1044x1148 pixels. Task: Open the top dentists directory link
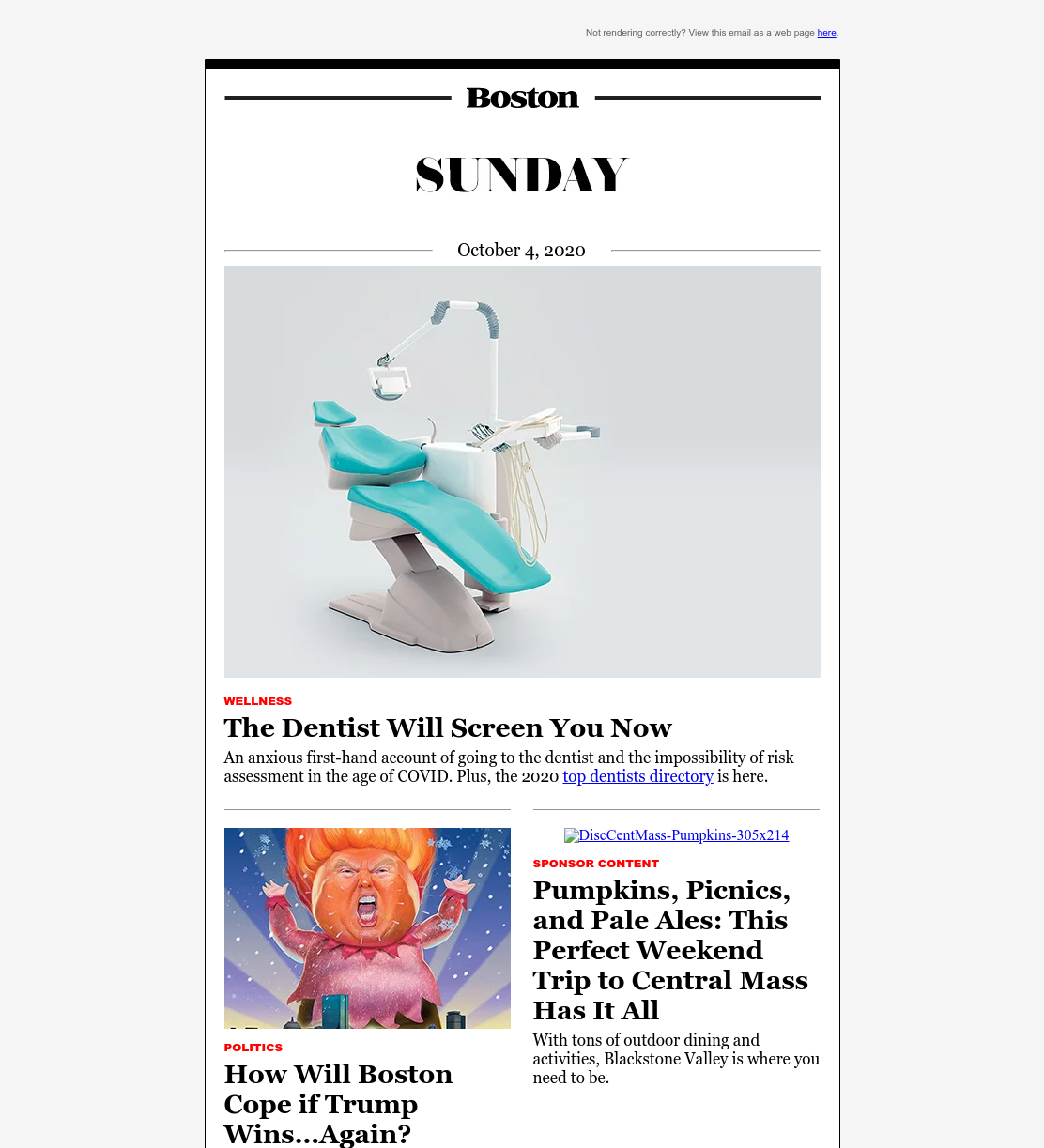click(x=637, y=776)
